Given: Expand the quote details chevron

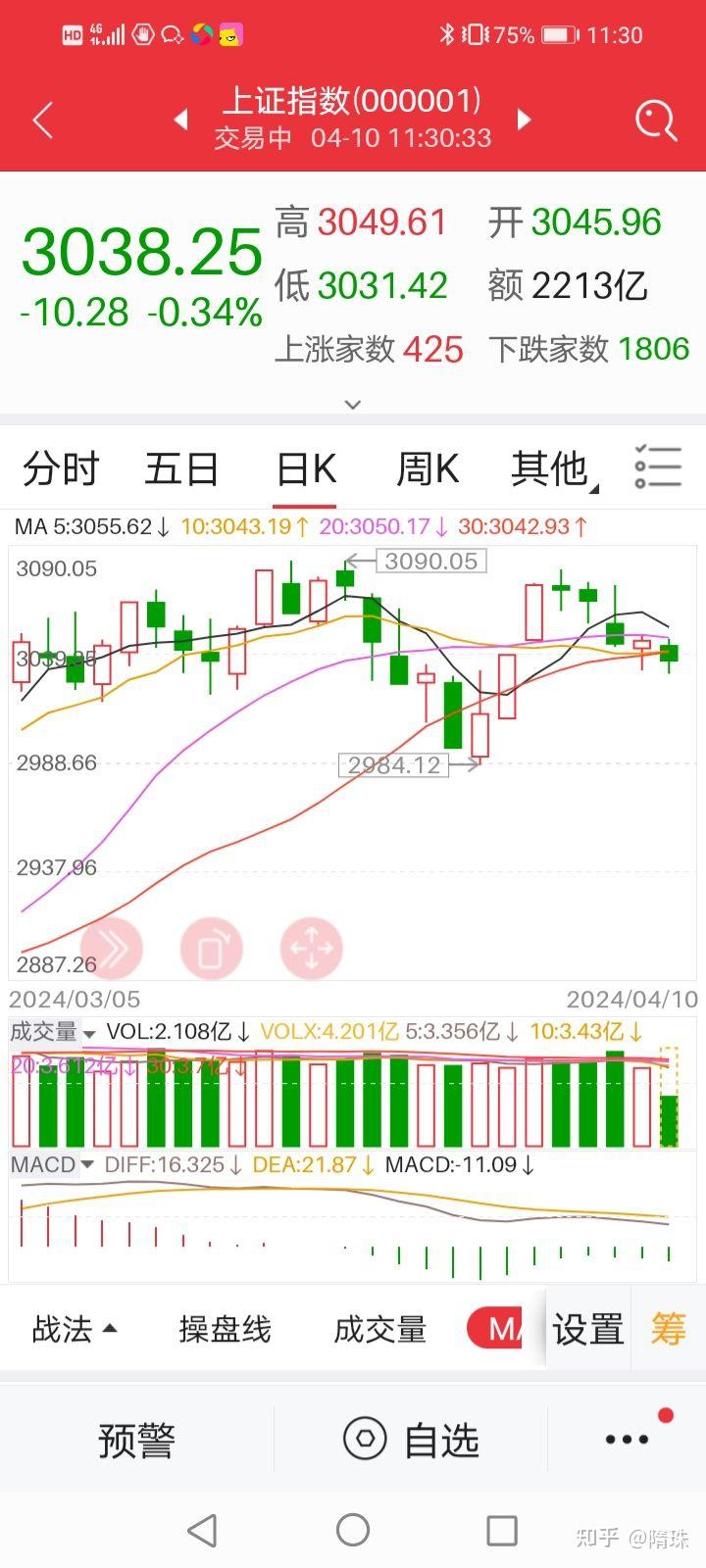Looking at the screenshot, I should tap(353, 404).
